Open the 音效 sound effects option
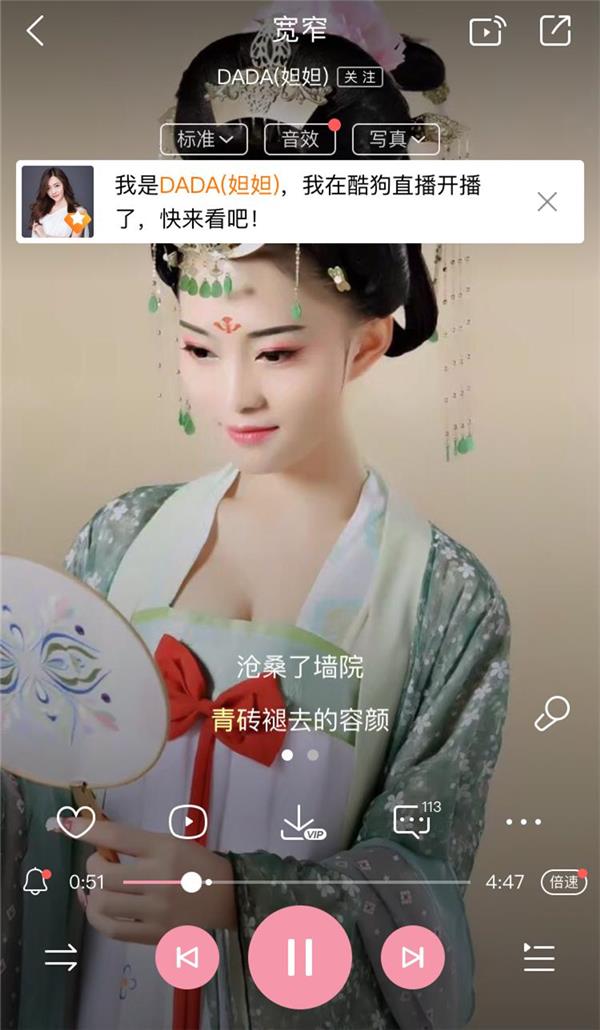Image resolution: width=600 pixels, height=1030 pixels. click(300, 139)
